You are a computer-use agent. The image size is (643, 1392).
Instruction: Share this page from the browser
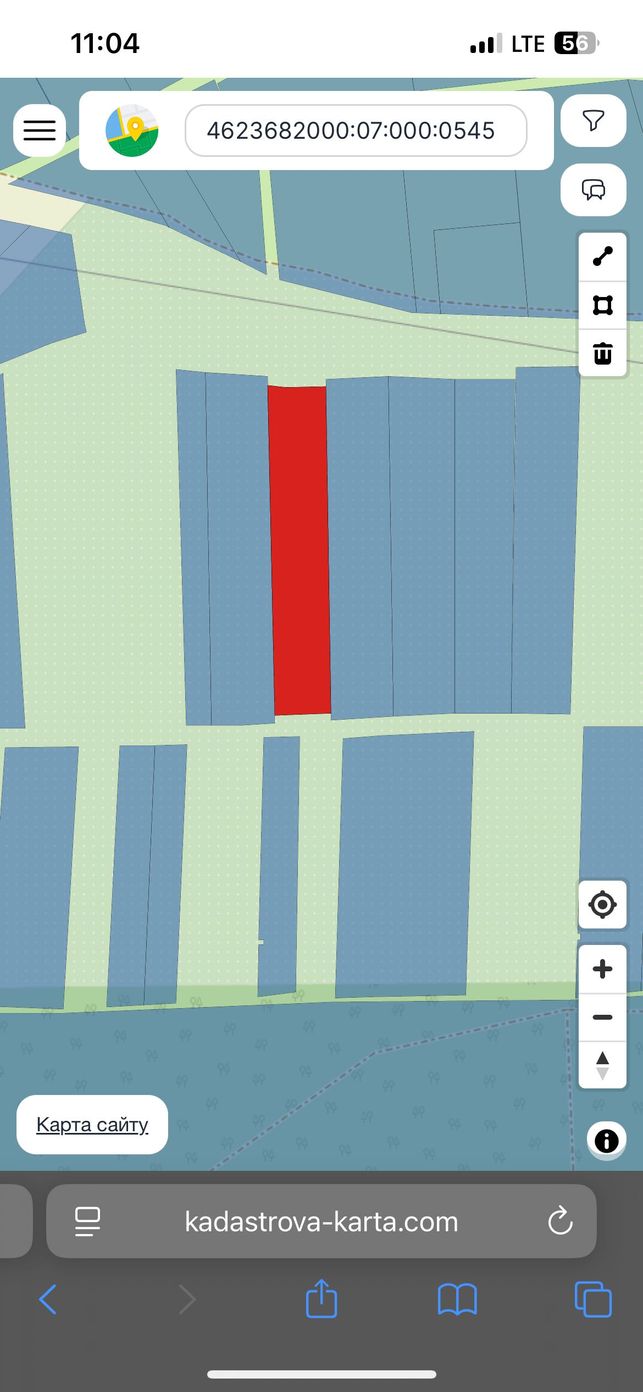pyautogui.click(x=321, y=1299)
